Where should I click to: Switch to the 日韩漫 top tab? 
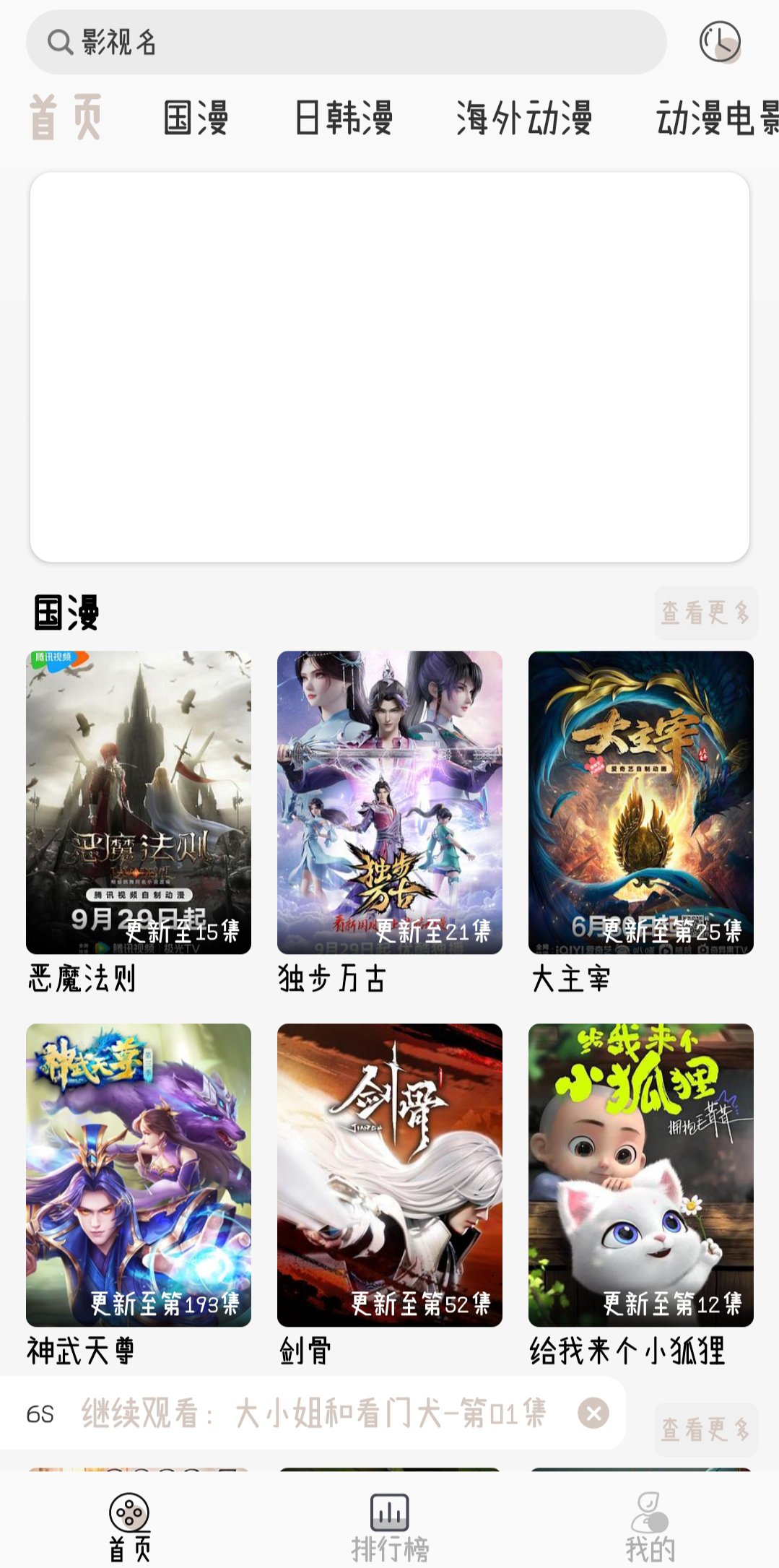(x=344, y=118)
